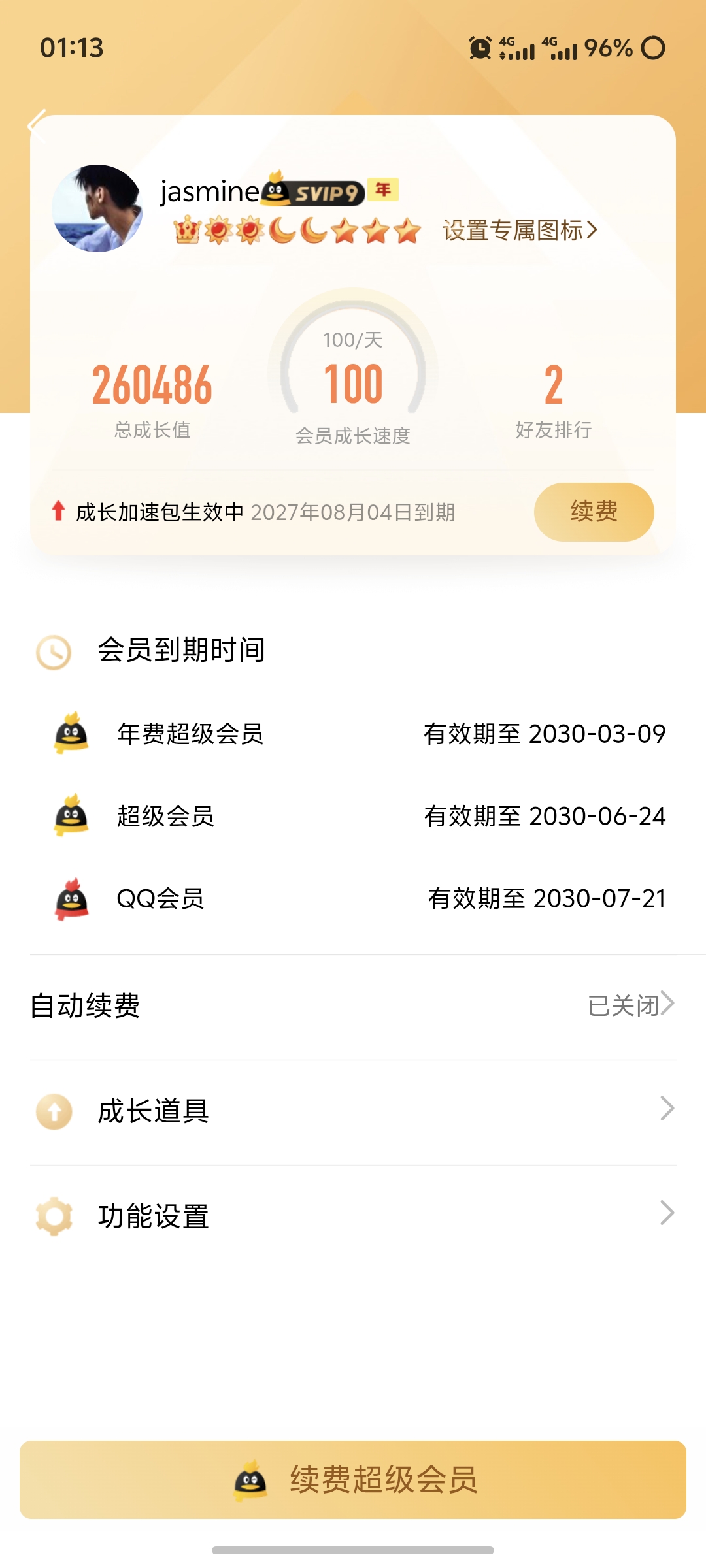Open 自动续费 settings row

pyautogui.click(x=353, y=1005)
